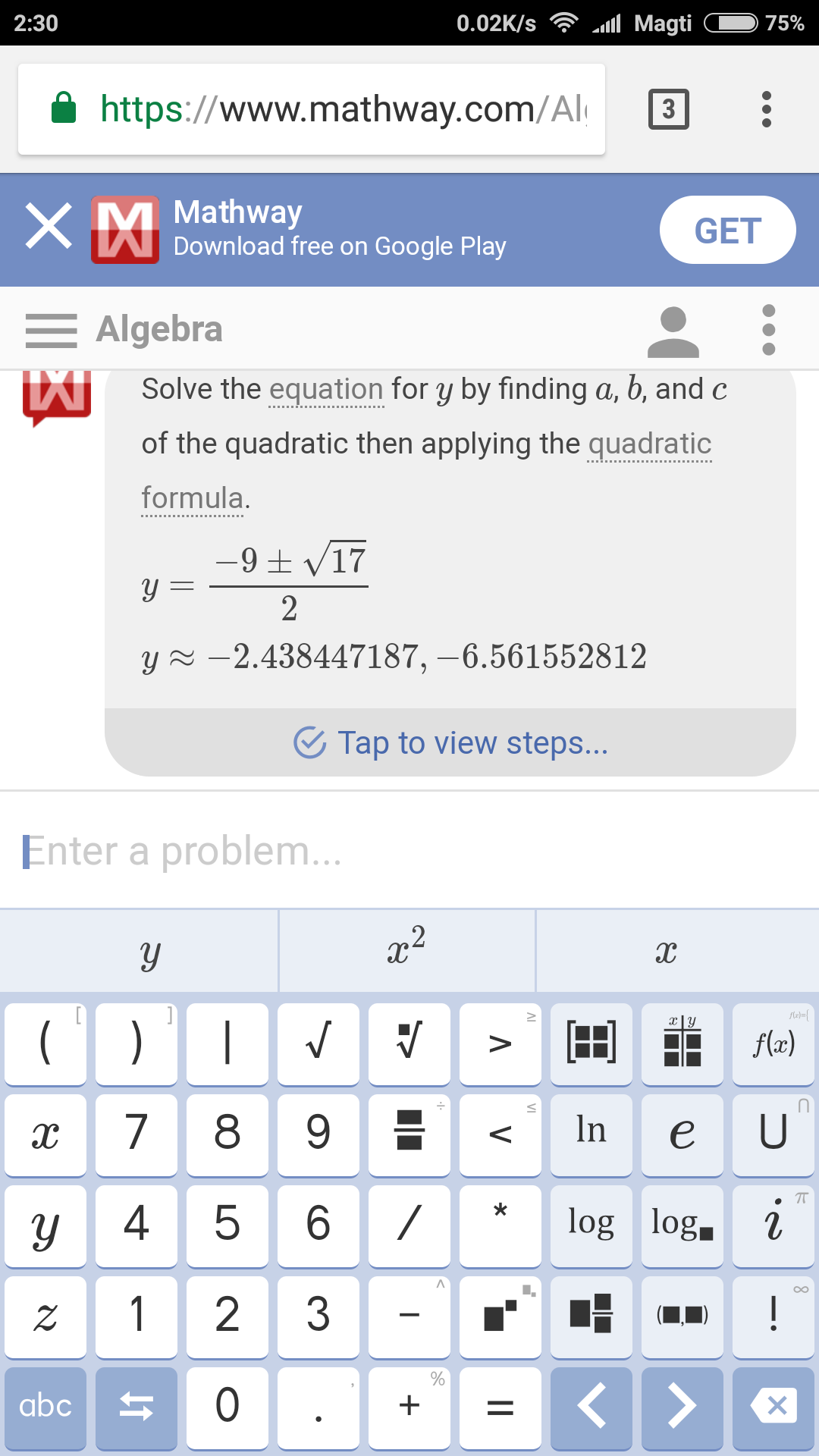This screenshot has width=819, height=1456.
Task: Open the user account profile icon
Action: (673, 331)
